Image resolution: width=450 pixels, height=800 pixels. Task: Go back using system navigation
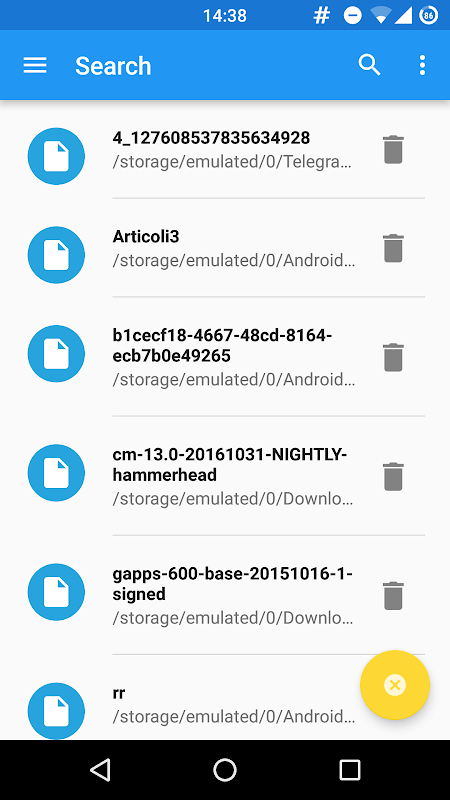pyautogui.click(x=101, y=769)
